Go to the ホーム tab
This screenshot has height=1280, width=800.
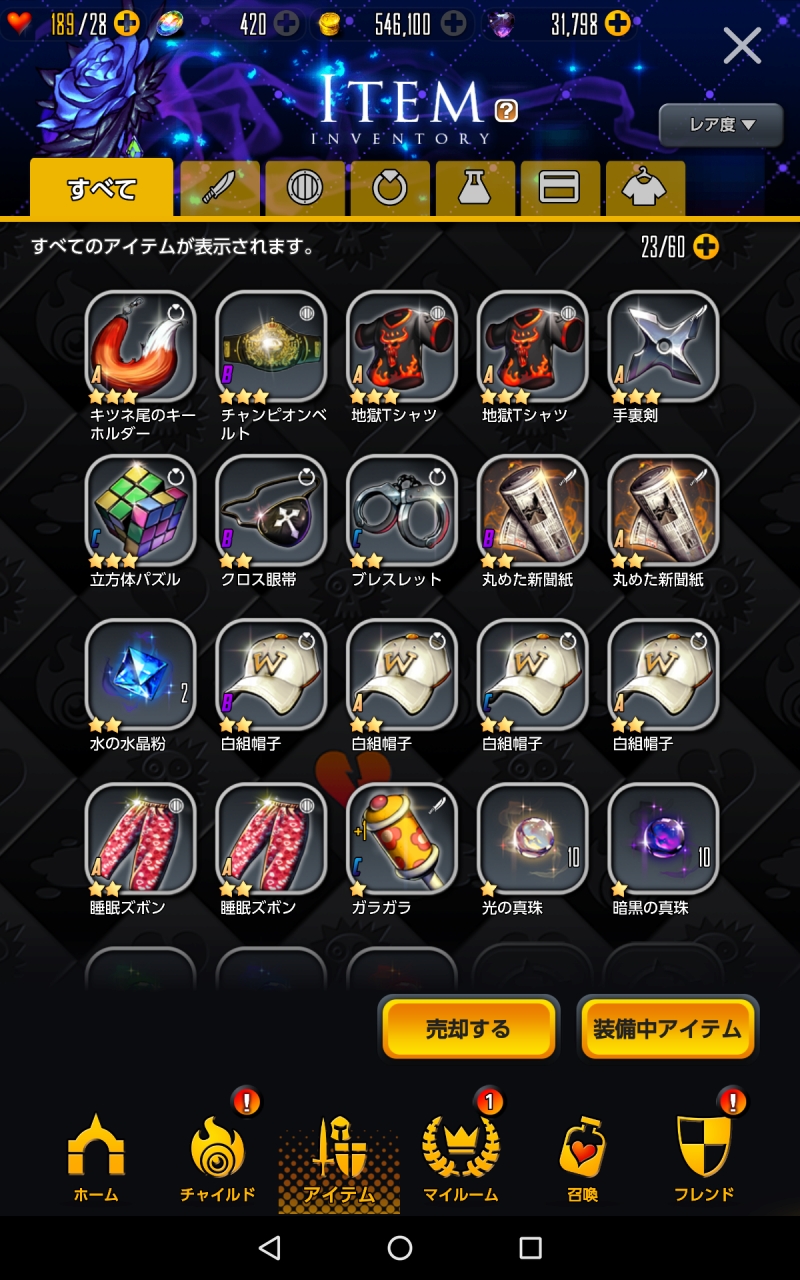96,1160
